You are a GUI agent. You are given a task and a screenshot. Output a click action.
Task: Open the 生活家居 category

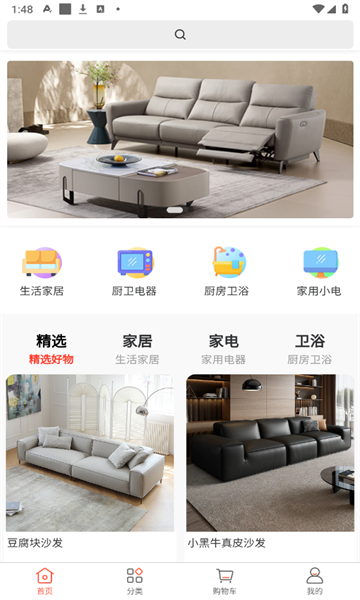(x=42, y=272)
